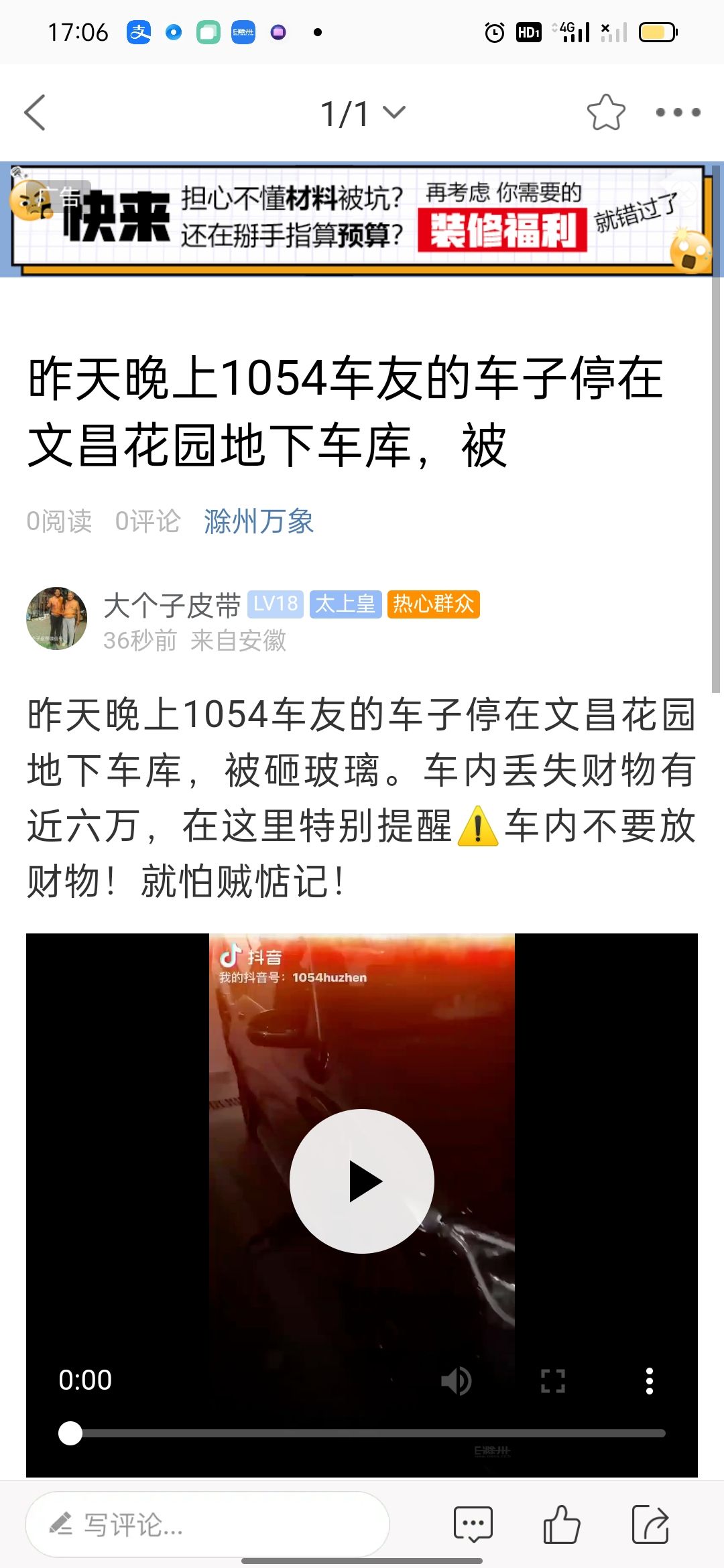Share this post using the share icon
This screenshot has width=724, height=1568.
[651, 1524]
